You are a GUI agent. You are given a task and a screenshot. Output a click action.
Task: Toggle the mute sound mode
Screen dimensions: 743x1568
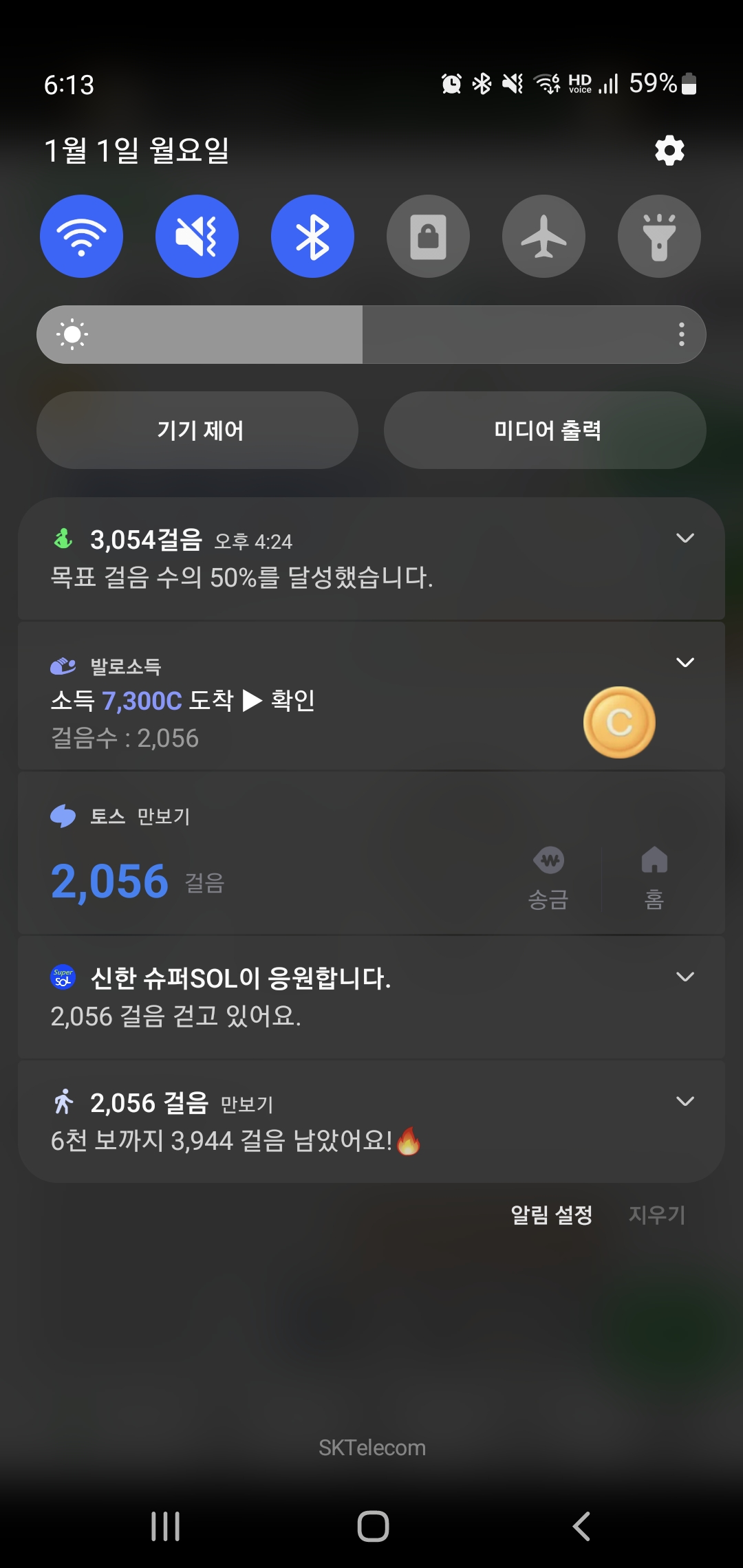pos(197,237)
